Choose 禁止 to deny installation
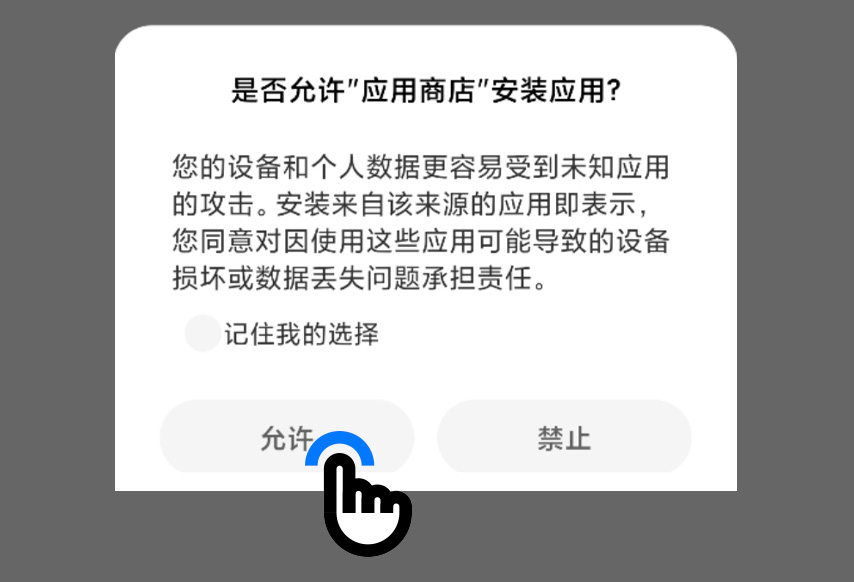The width and height of the screenshot is (854, 582). pos(564,437)
